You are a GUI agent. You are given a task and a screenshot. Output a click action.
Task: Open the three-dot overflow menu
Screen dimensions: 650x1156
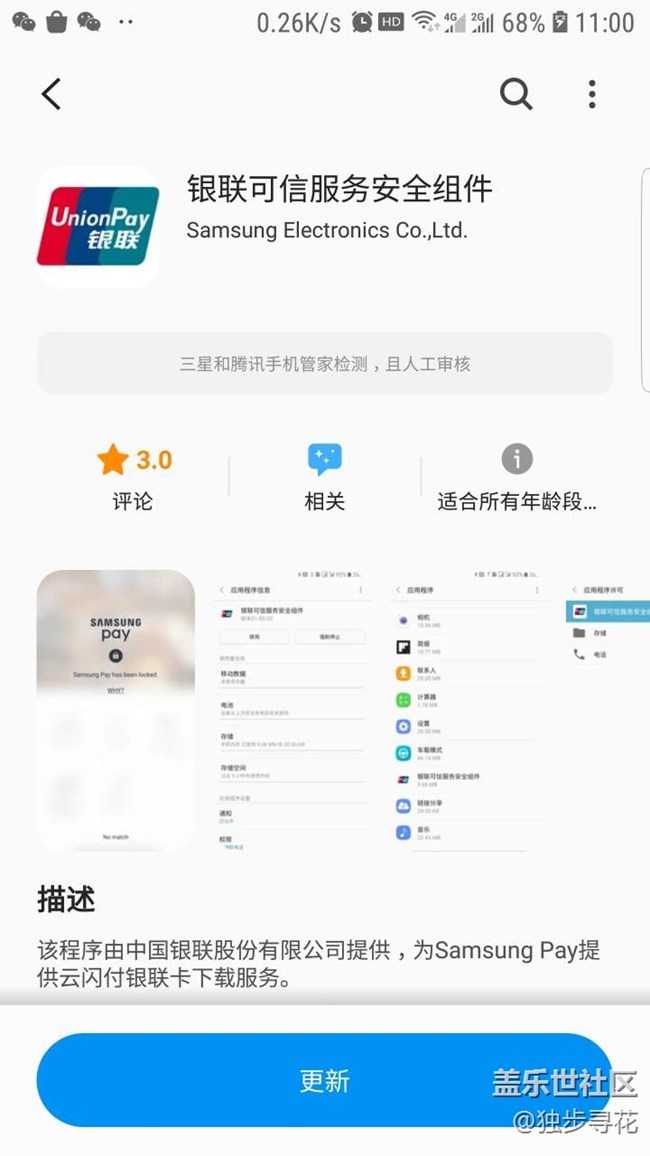[592, 94]
